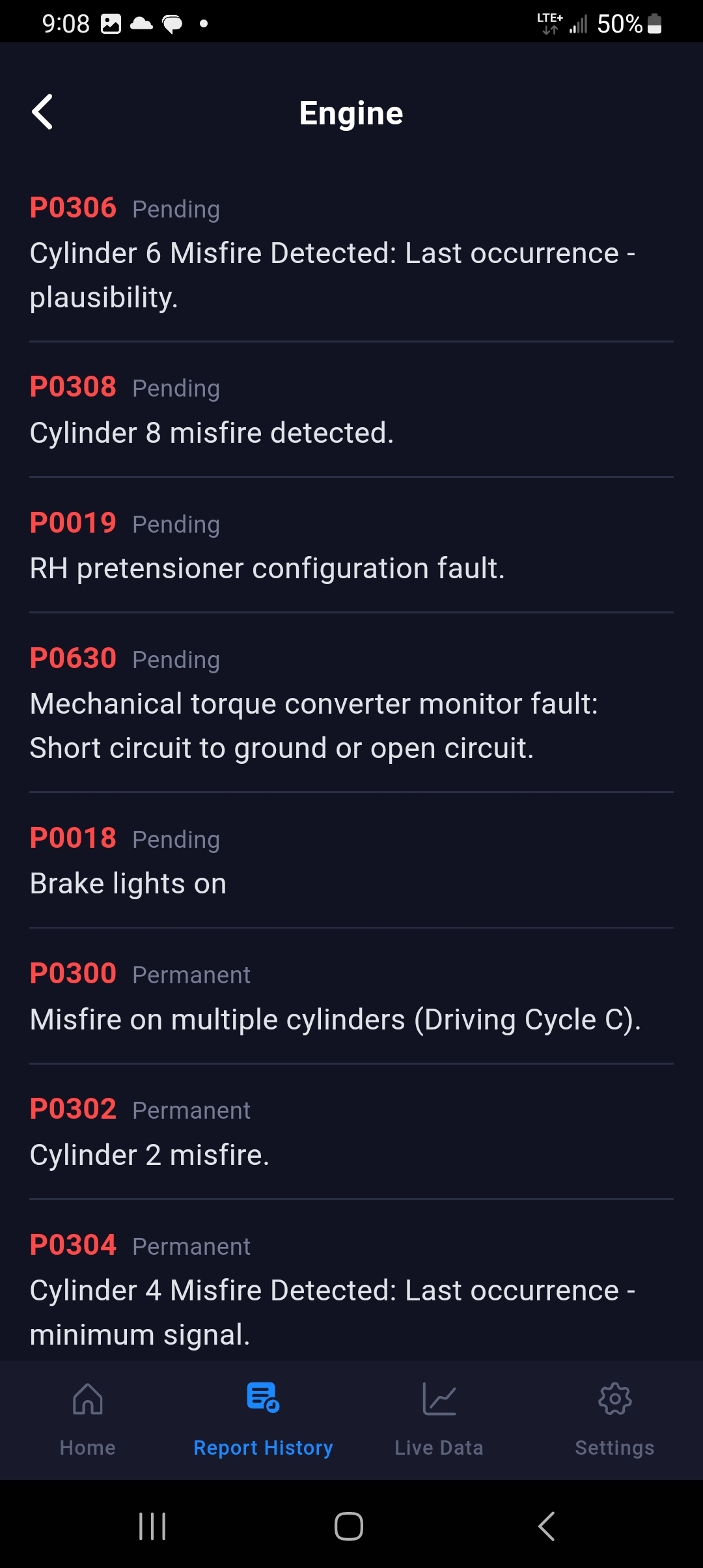Screen dimensions: 703x1568
Task: View the P0019 pretensioner fault code
Action: tap(351, 546)
